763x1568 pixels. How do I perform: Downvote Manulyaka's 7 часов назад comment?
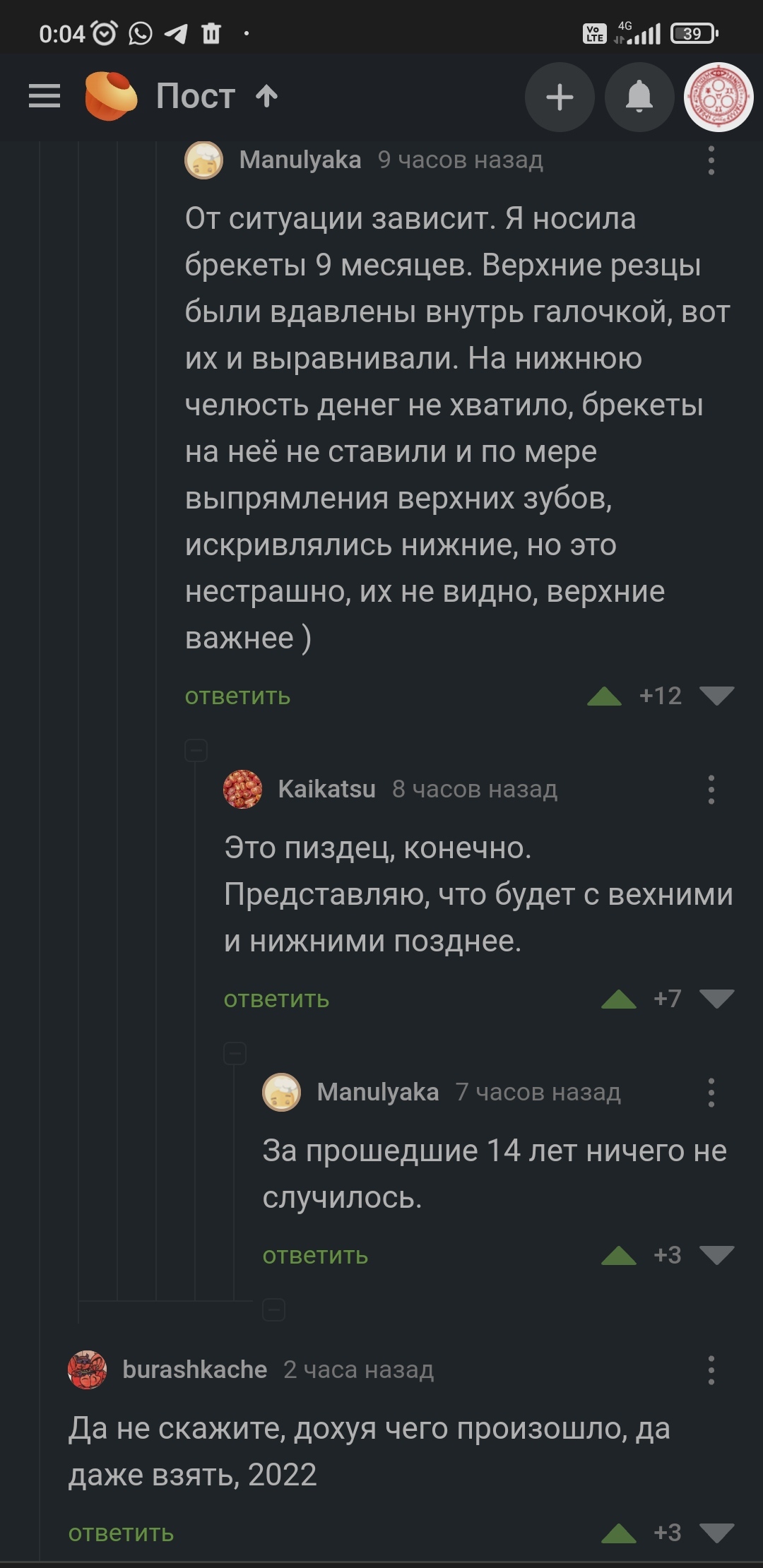pos(716,1255)
